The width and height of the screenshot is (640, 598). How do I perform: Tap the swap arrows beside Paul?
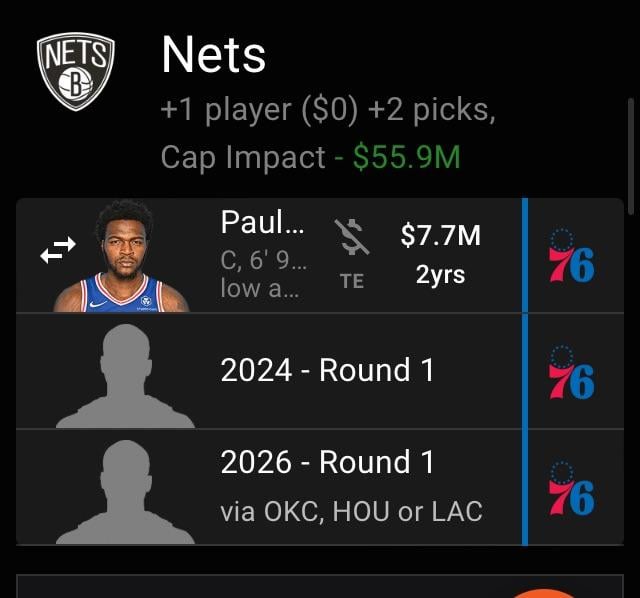pos(57,255)
